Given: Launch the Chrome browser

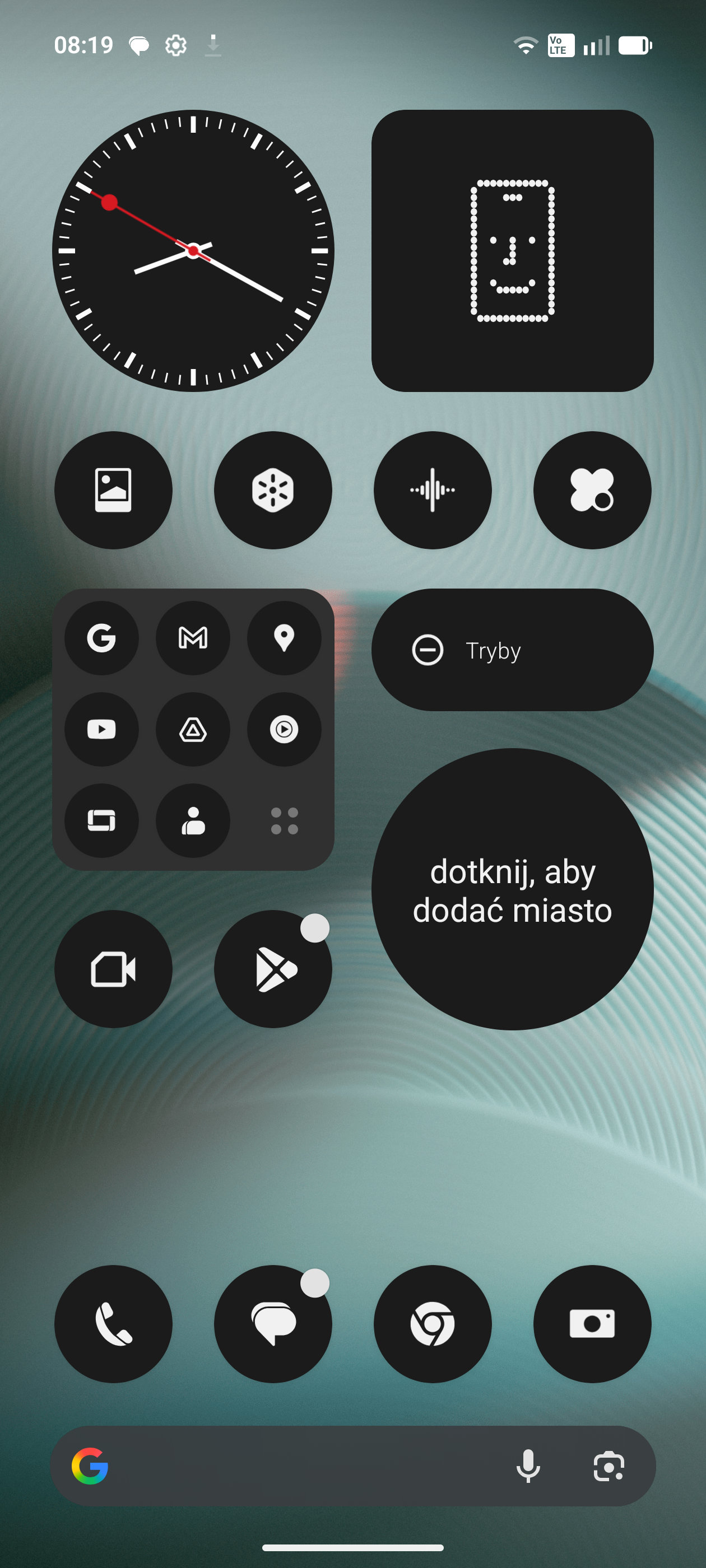Looking at the screenshot, I should (433, 1324).
